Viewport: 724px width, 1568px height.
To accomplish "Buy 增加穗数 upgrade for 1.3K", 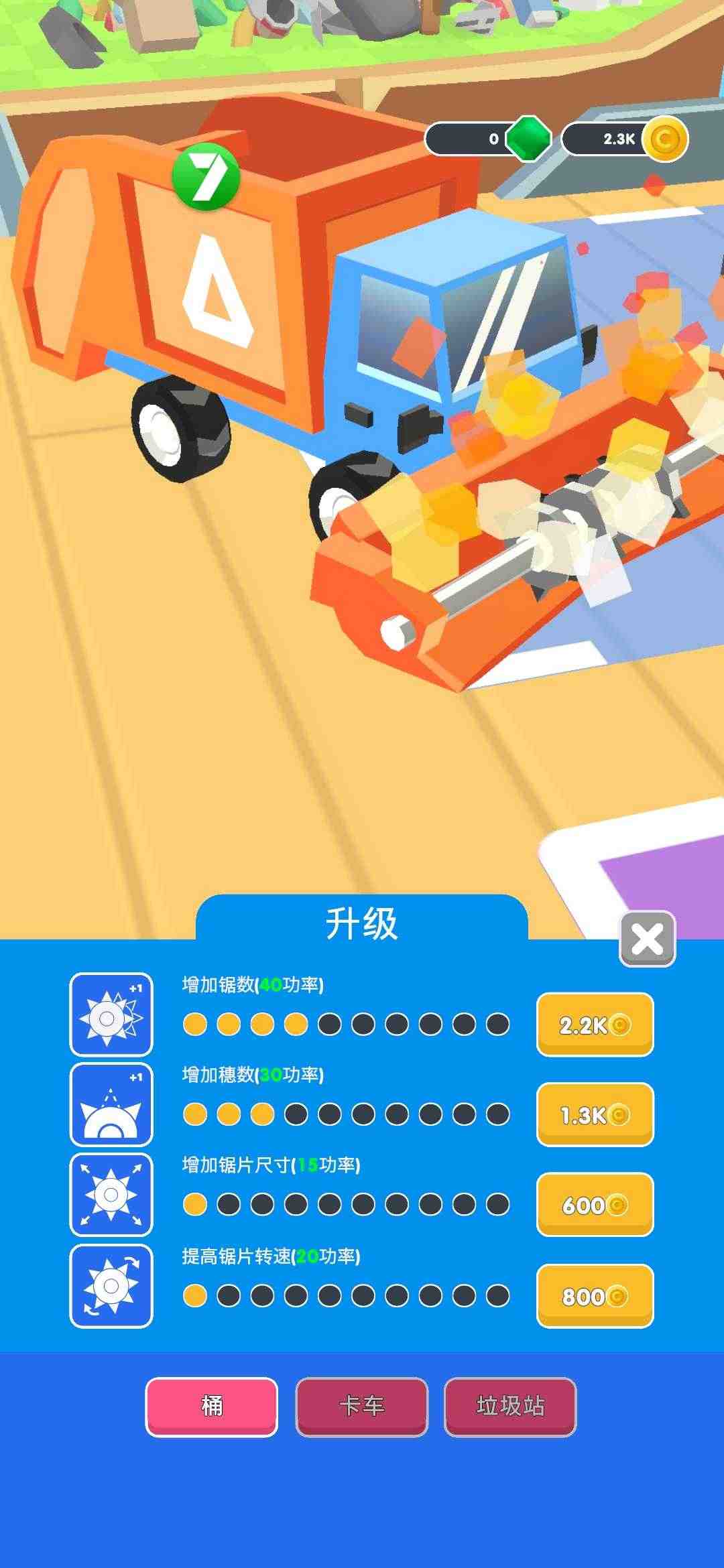I will pyautogui.click(x=595, y=1114).
